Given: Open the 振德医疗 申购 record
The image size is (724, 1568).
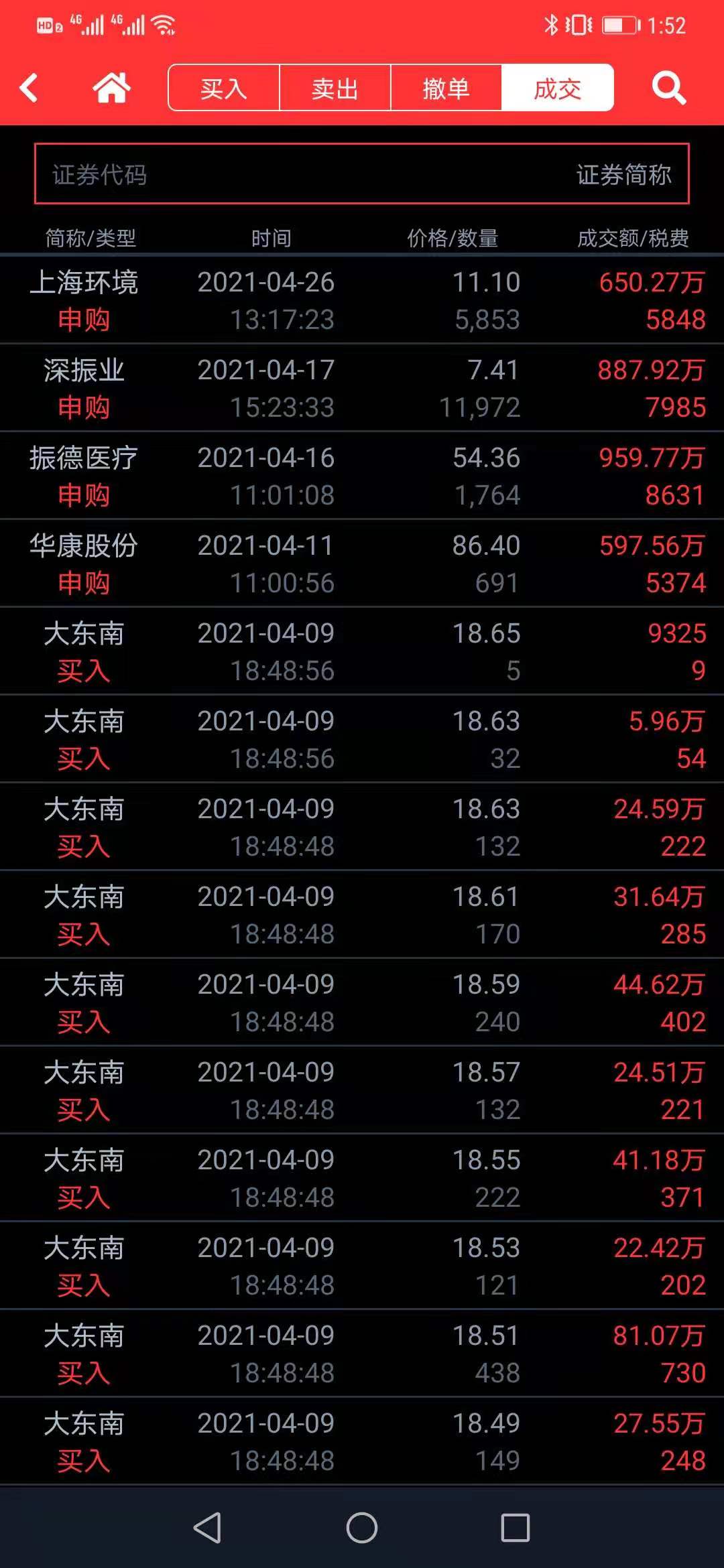Looking at the screenshot, I should (362, 476).
